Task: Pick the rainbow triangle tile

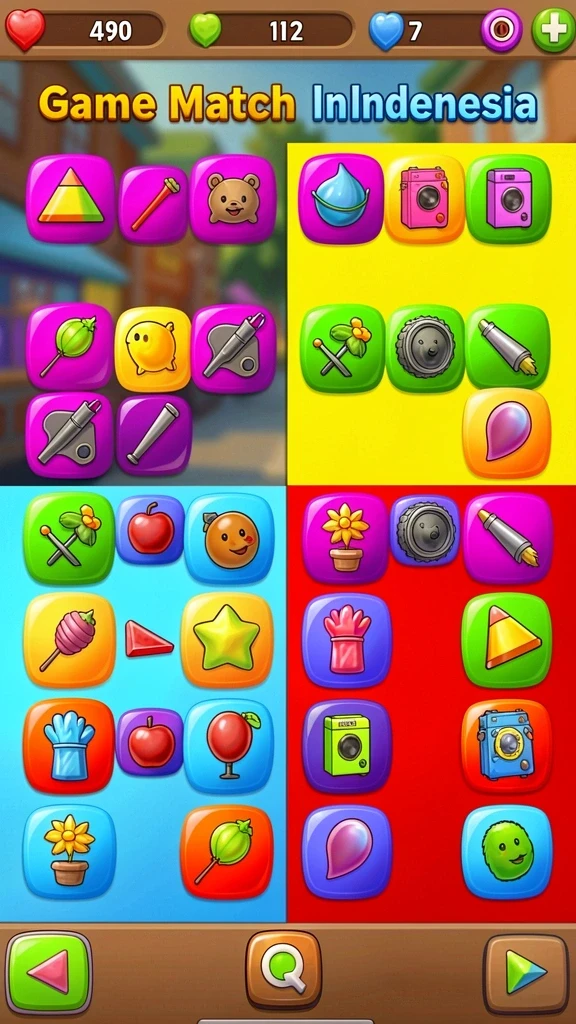Action: point(71,199)
